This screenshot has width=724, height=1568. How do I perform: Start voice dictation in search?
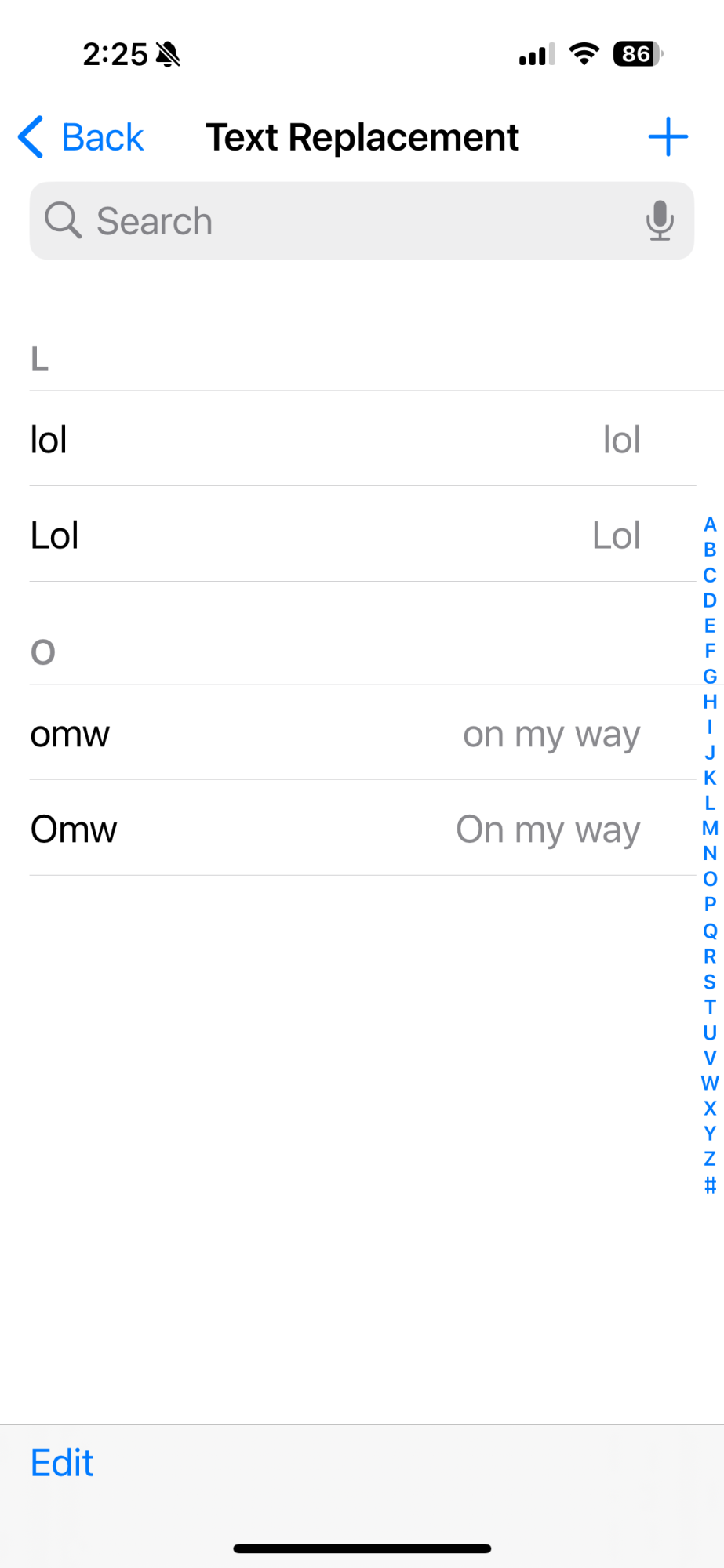coord(660,220)
